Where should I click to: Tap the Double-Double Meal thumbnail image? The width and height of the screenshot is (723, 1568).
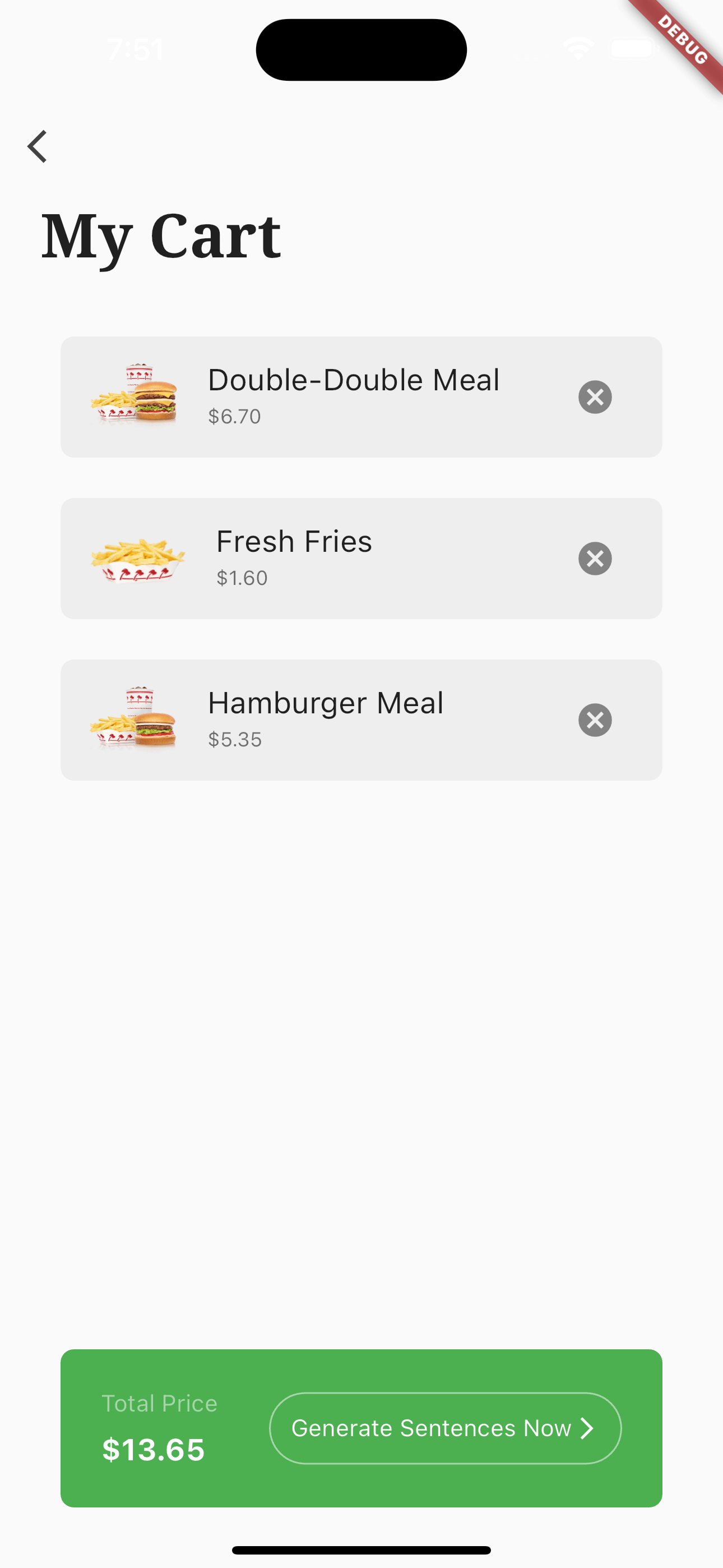tap(136, 396)
